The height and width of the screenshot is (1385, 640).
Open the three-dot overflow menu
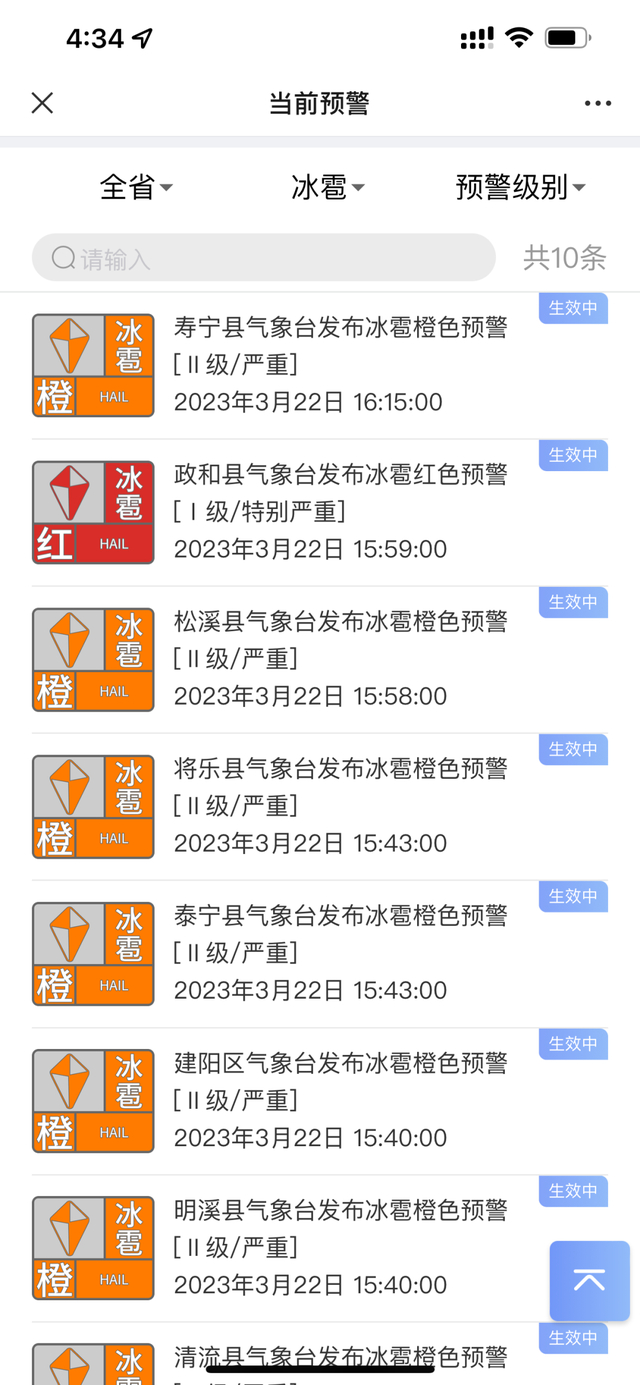pyautogui.click(x=598, y=103)
